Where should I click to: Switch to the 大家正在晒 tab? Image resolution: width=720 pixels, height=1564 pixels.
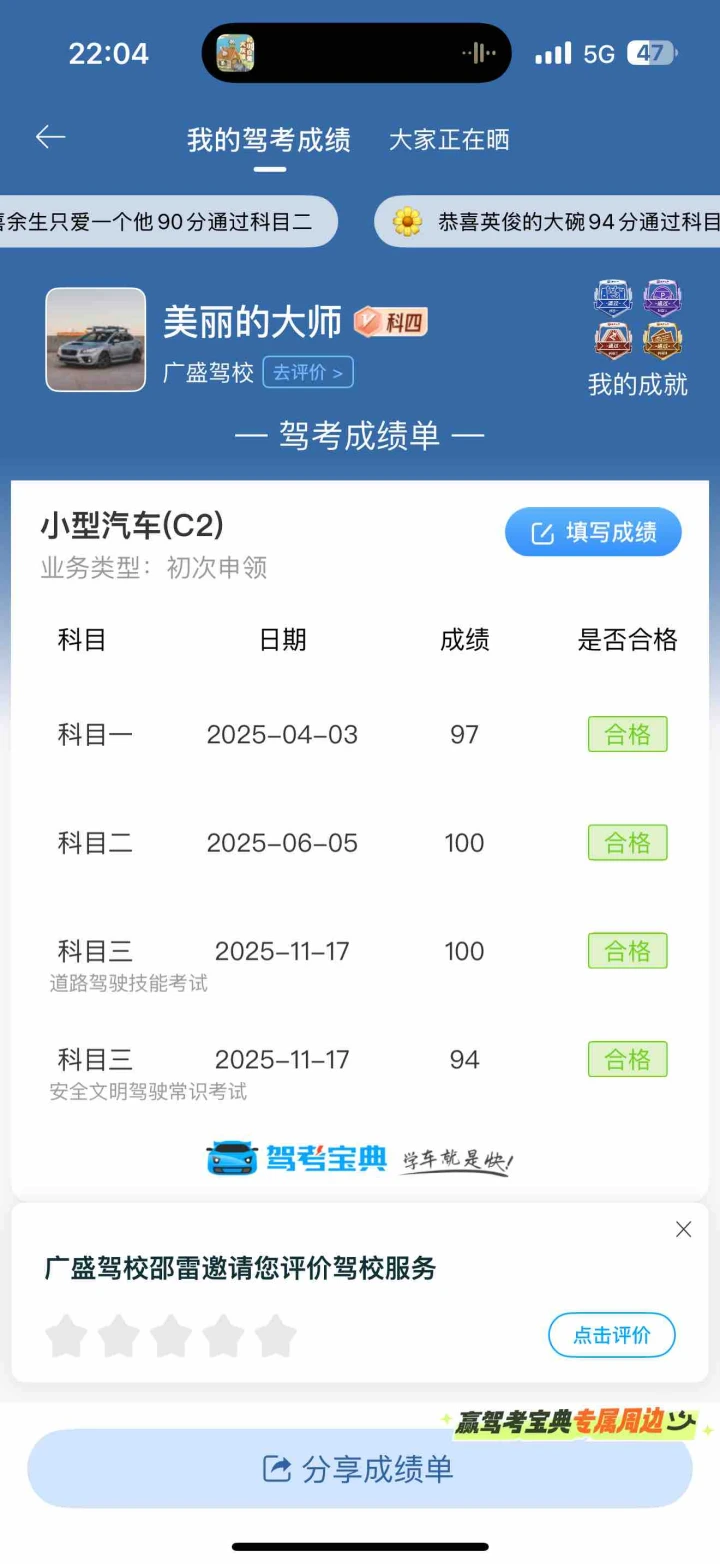coord(449,140)
